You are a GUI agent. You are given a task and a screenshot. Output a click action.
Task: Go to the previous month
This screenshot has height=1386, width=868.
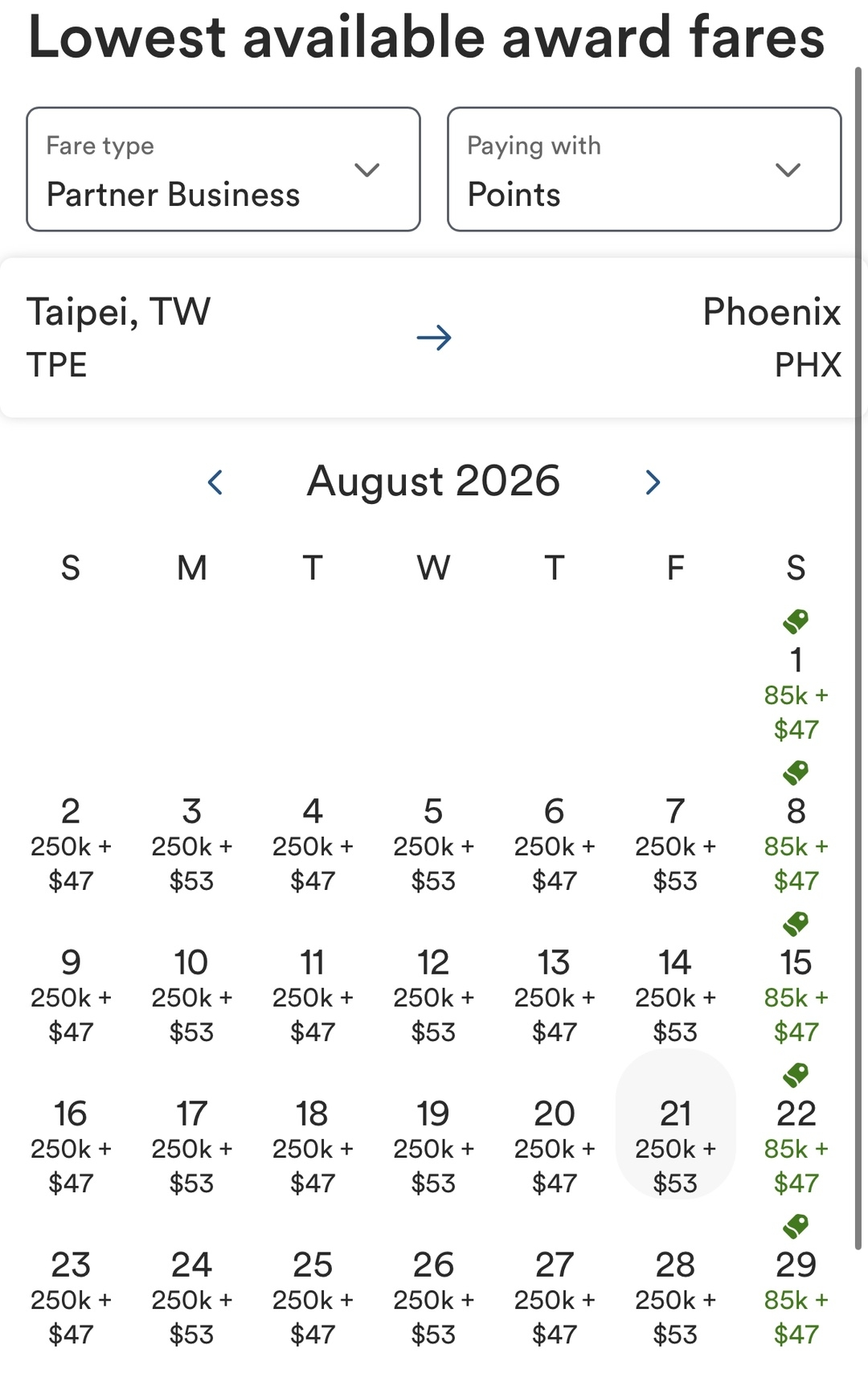(215, 482)
